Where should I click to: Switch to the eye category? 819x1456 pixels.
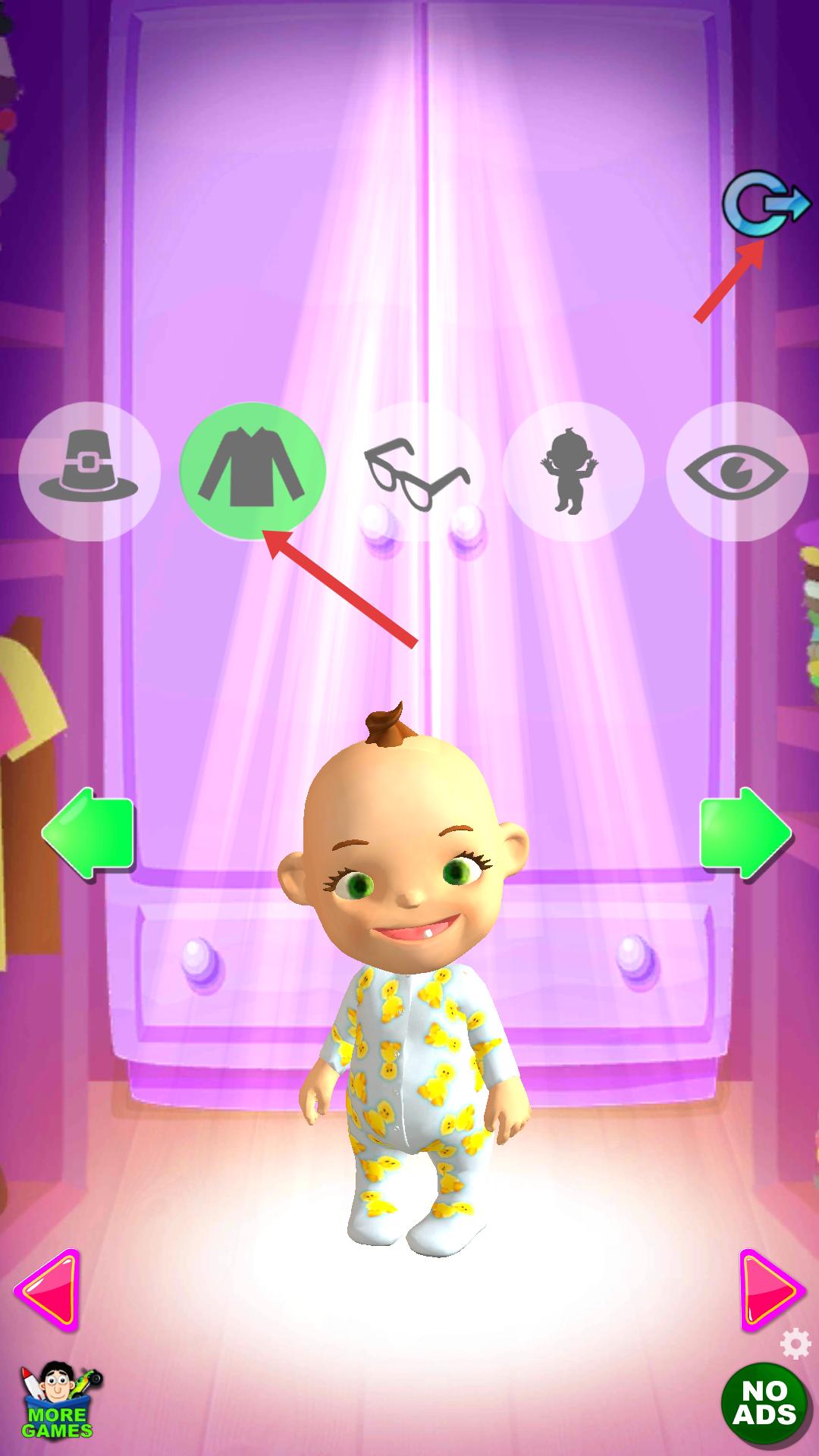pos(736,472)
